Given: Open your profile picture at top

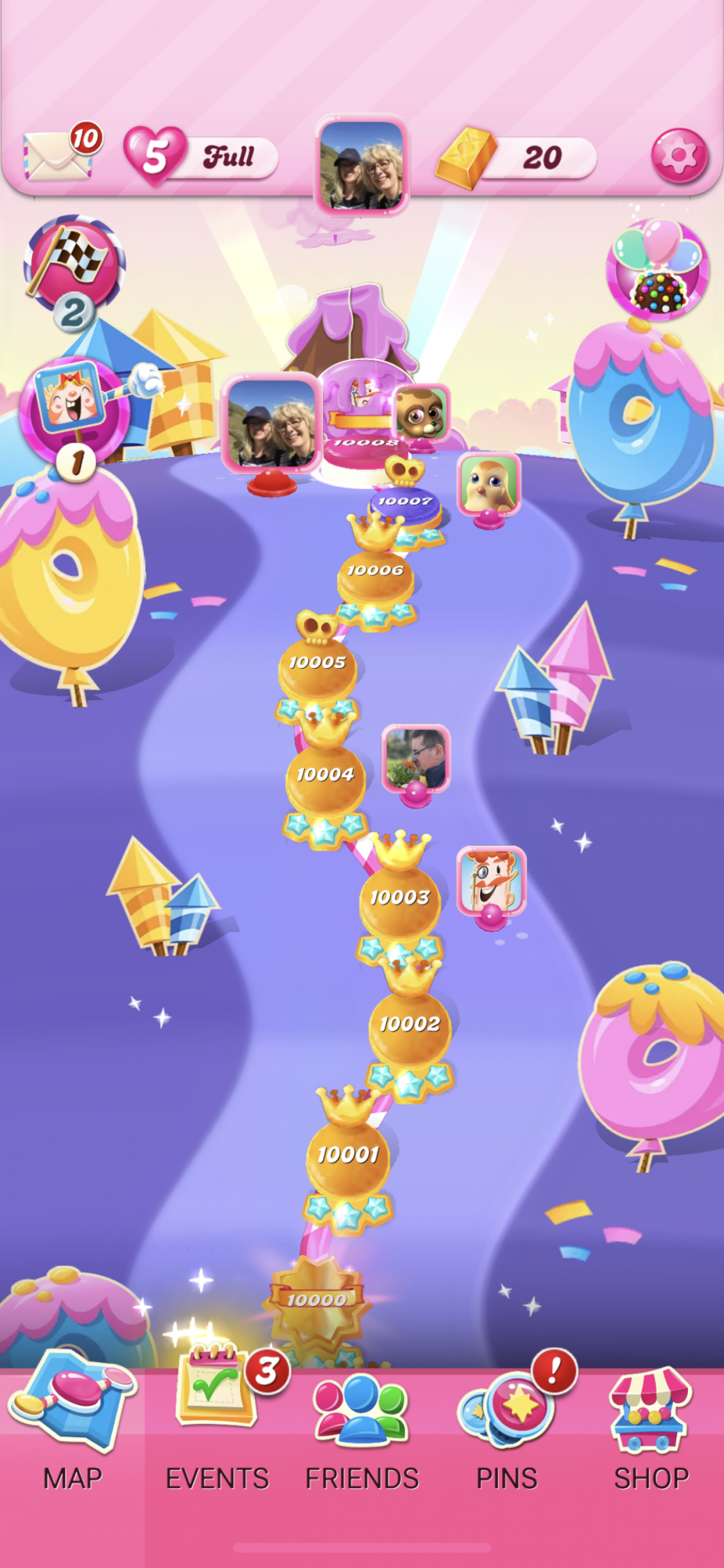Looking at the screenshot, I should click(x=362, y=165).
